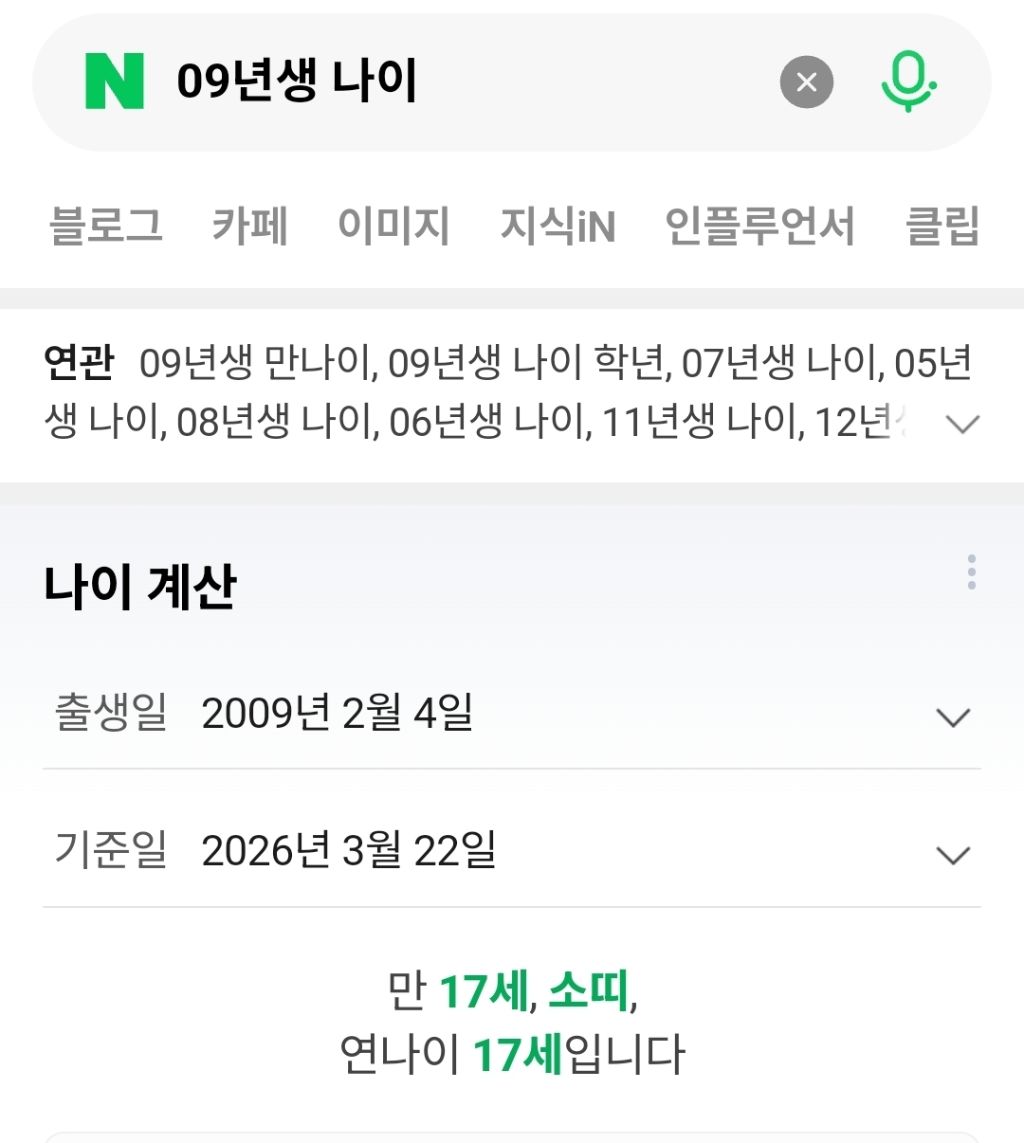
Task: Tap the Naver logo to go home
Action: 114,81
